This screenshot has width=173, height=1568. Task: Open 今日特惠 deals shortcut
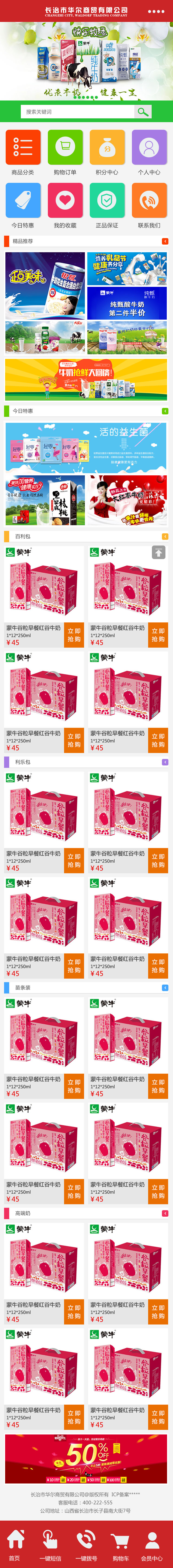click(23, 201)
